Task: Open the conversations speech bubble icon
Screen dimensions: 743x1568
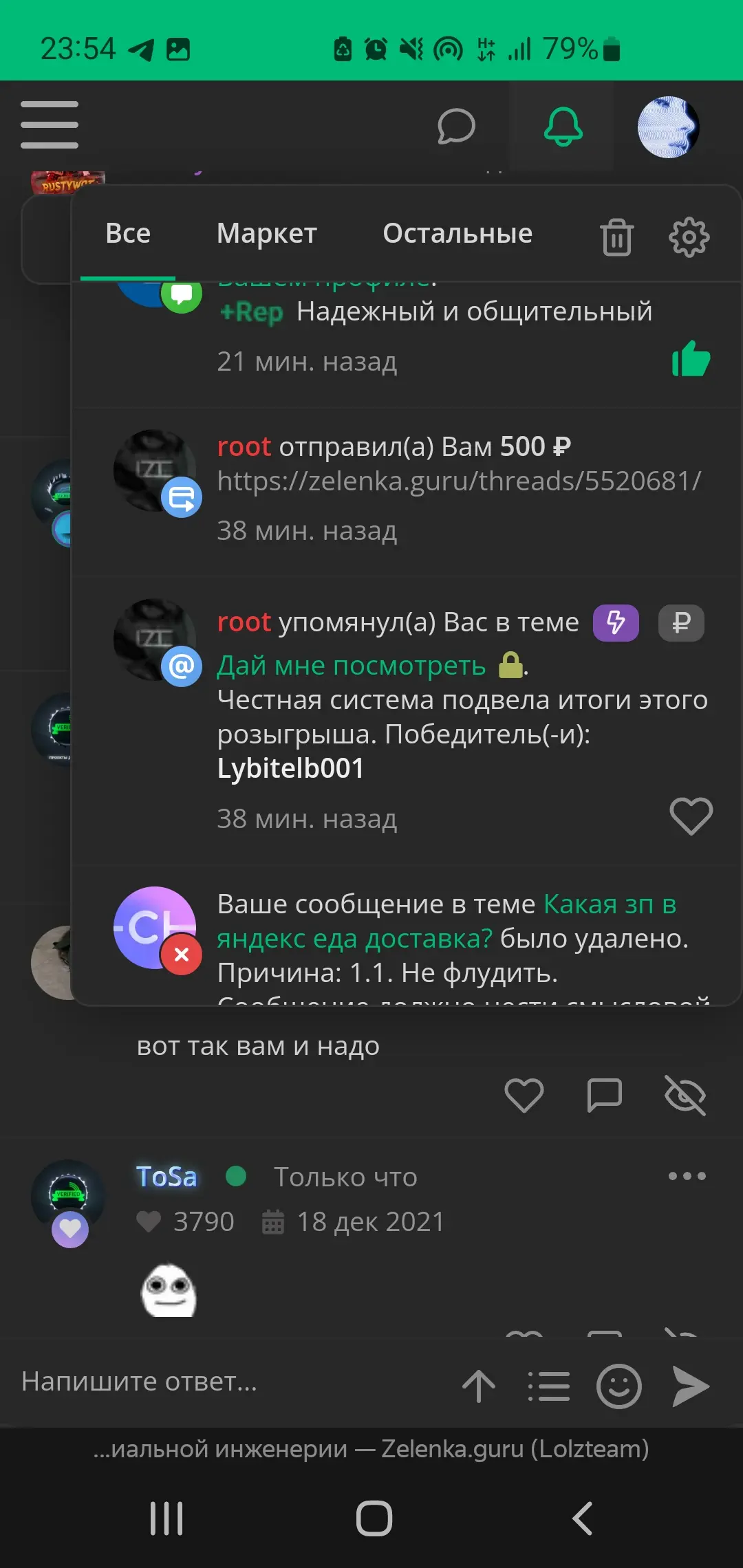Action: pos(456,127)
